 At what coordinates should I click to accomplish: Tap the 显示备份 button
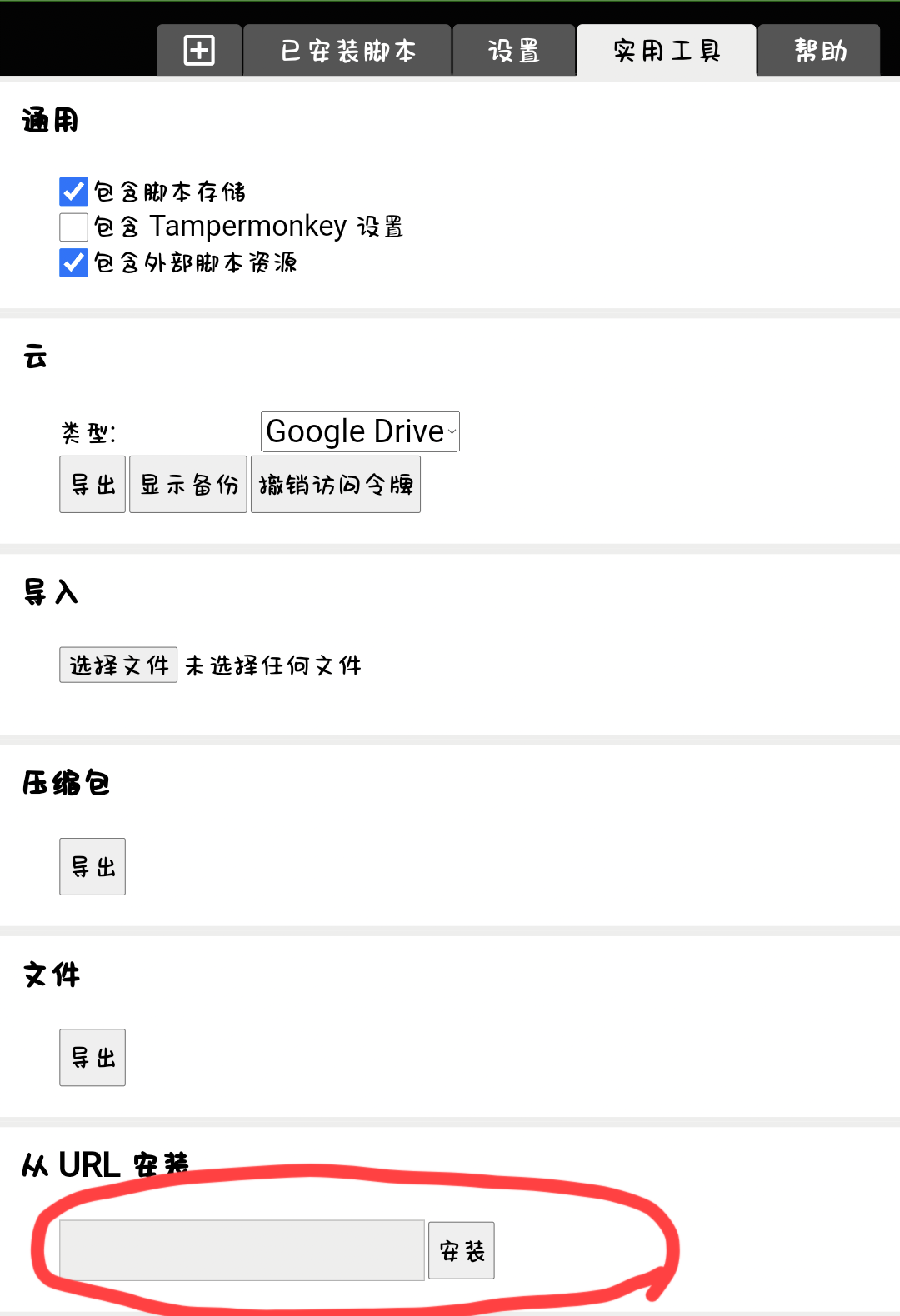coord(188,484)
